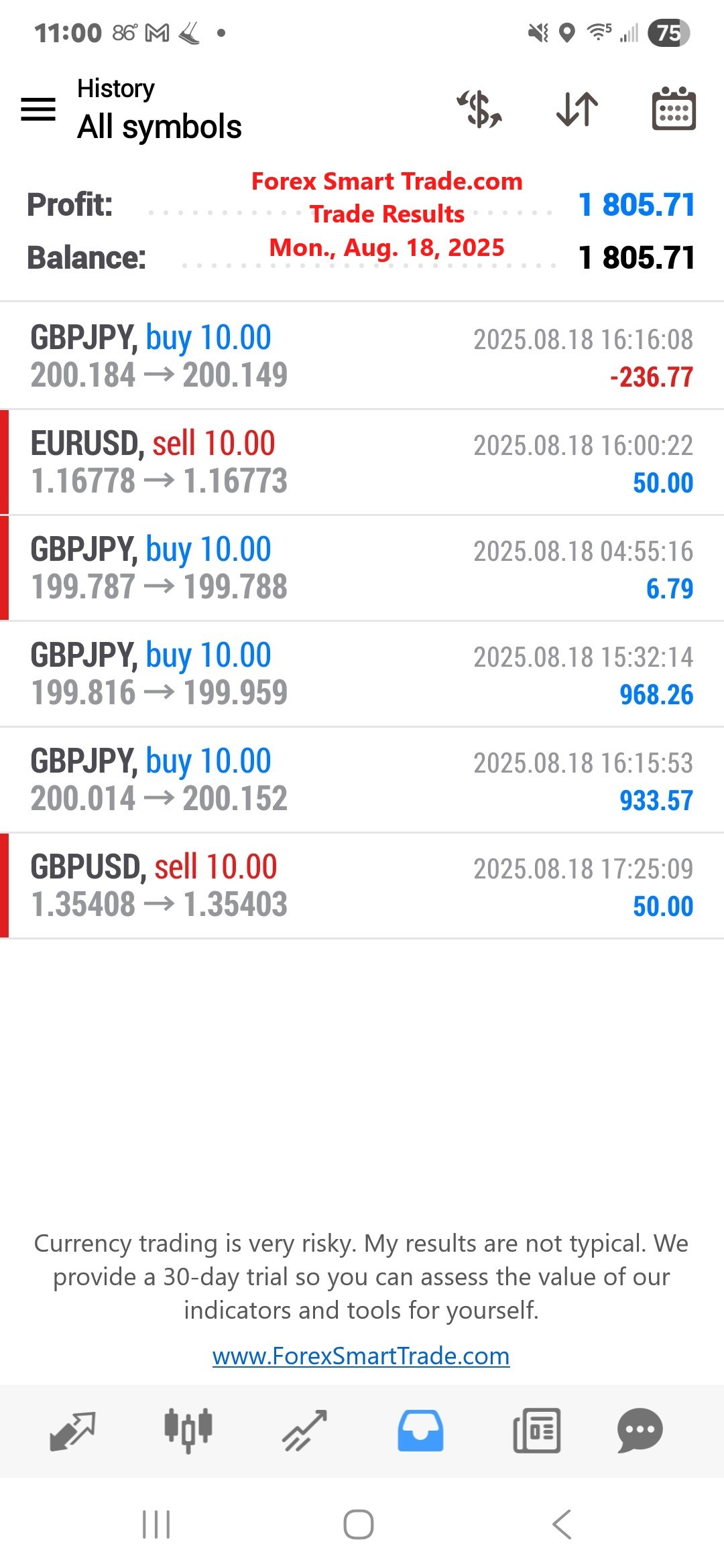Tap the Balance value 1 805.71
The height and width of the screenshot is (1568, 724).
(x=636, y=255)
